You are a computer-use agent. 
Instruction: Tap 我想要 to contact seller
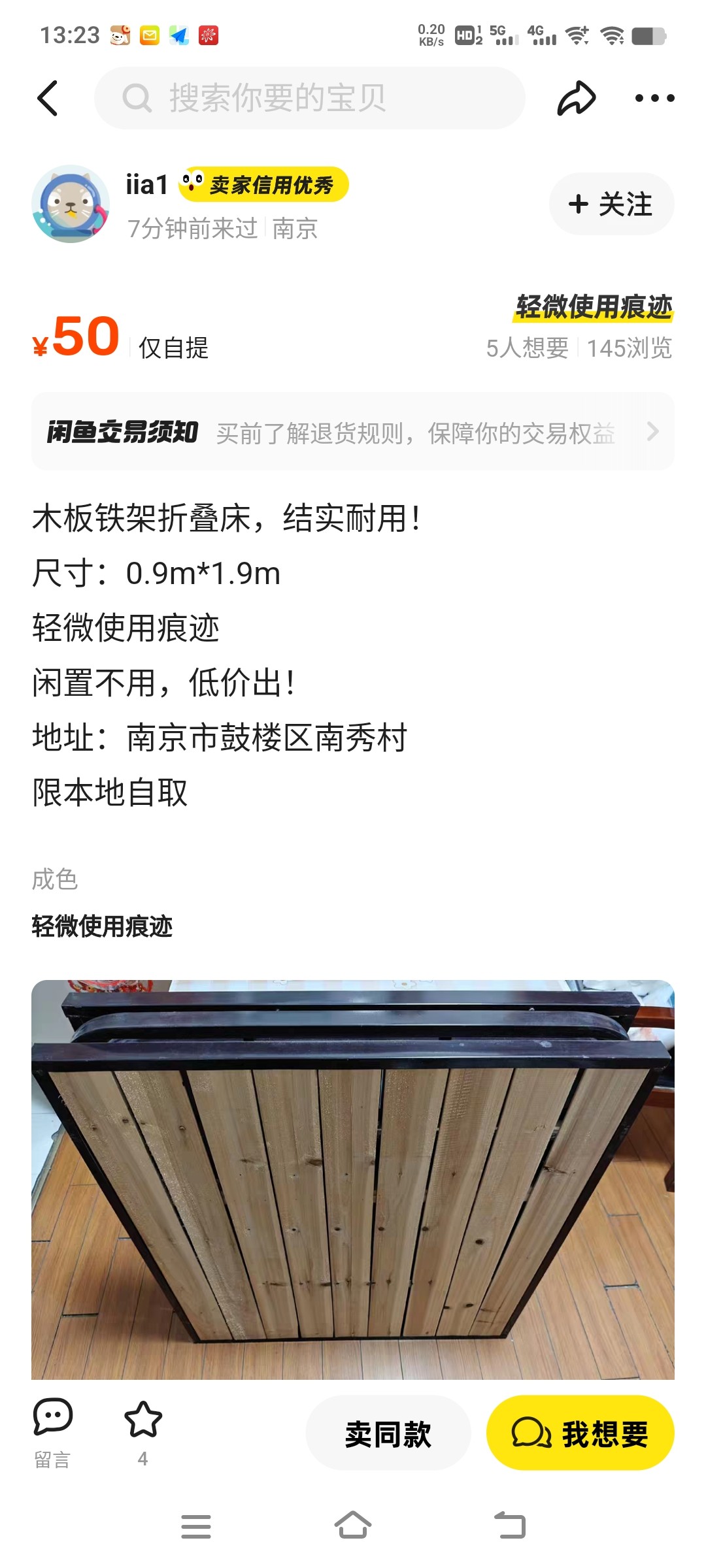pos(580,1433)
